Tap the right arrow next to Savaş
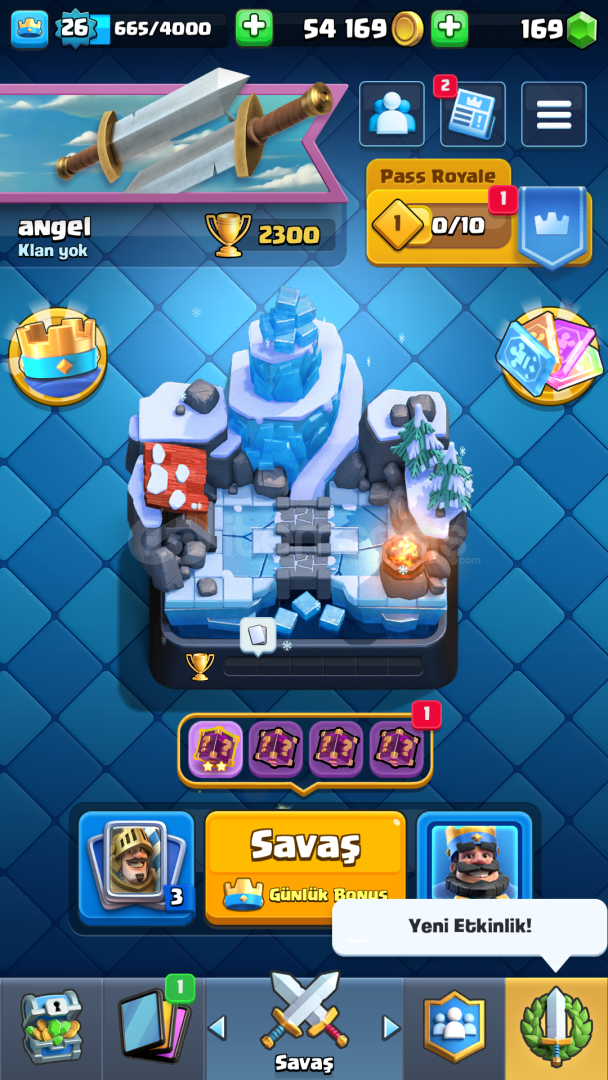This screenshot has width=608, height=1080. tap(391, 1028)
